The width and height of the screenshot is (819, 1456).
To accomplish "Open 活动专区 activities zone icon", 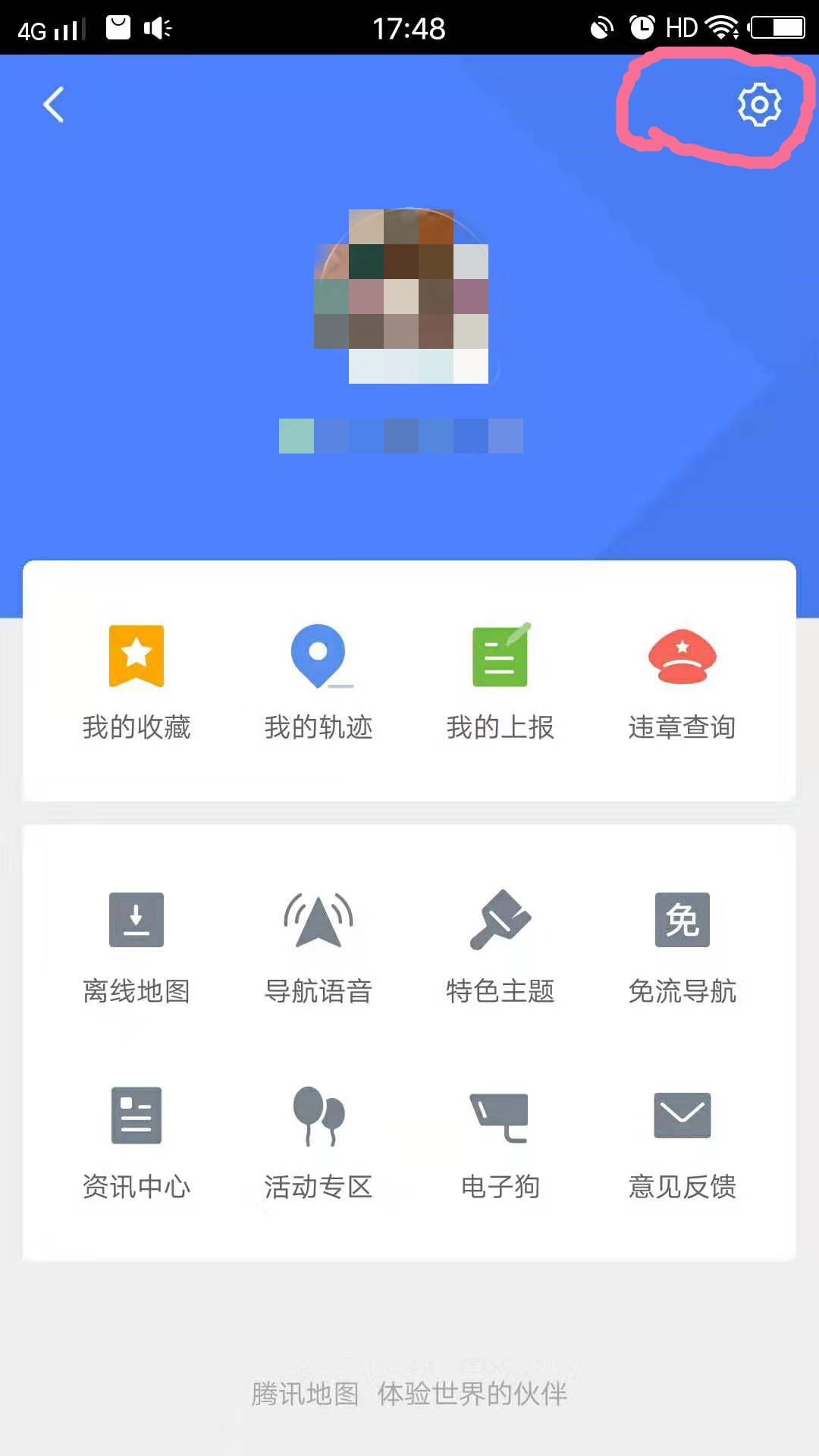I will click(318, 1116).
